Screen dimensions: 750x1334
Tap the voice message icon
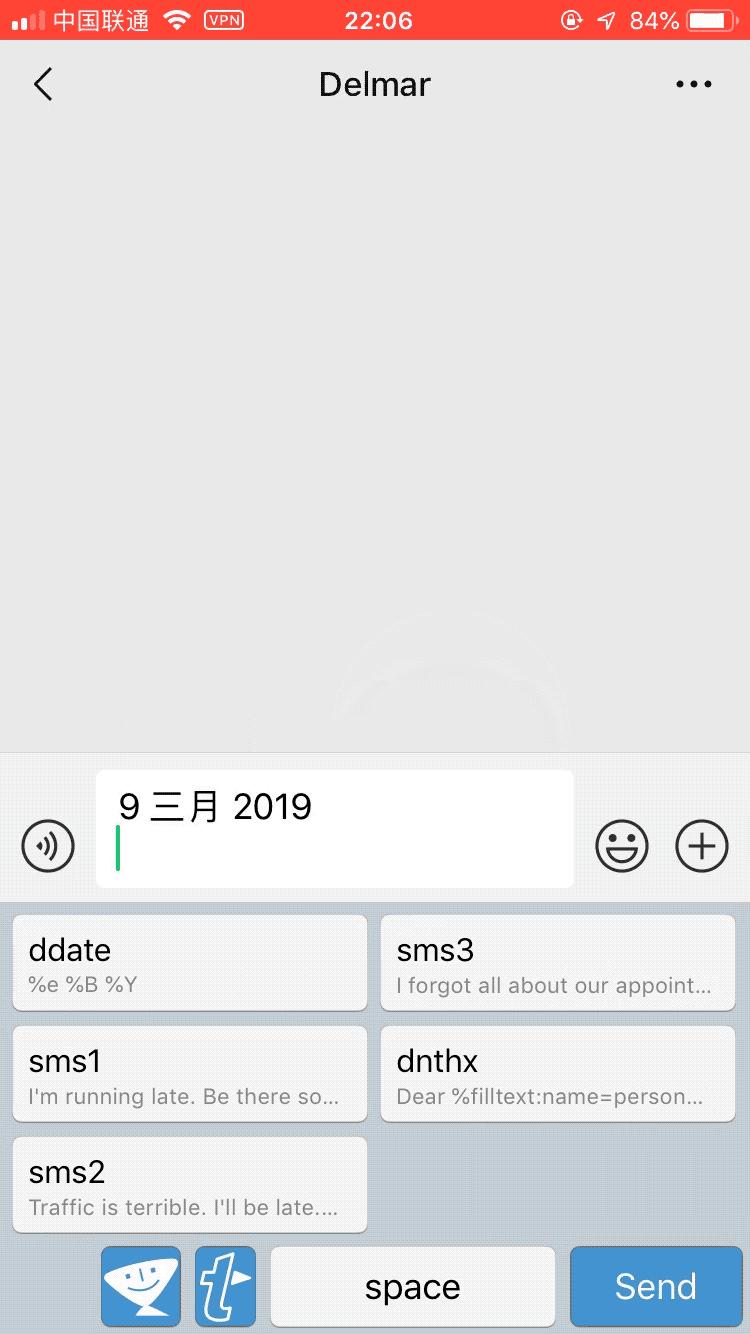[x=47, y=845]
